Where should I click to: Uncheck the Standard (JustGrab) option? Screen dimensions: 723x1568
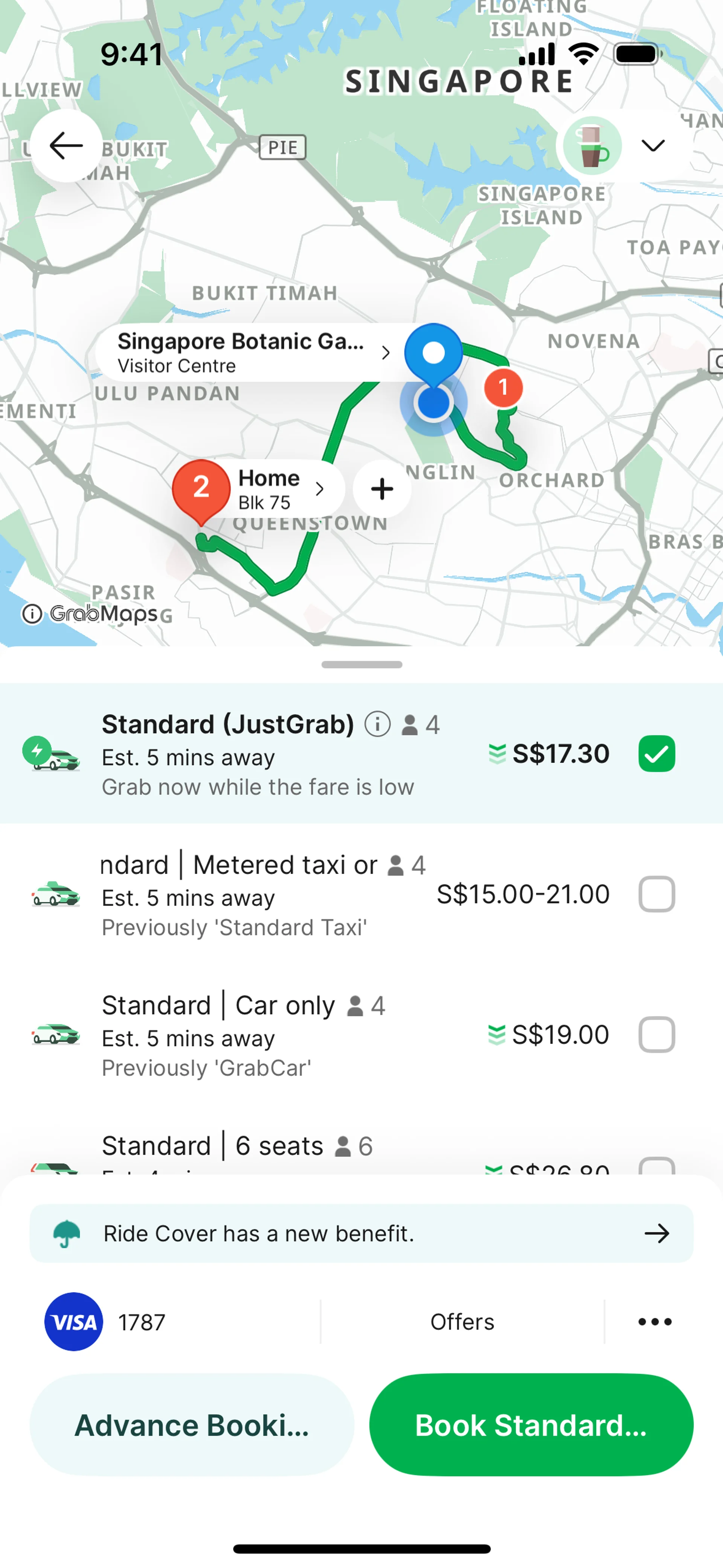656,753
